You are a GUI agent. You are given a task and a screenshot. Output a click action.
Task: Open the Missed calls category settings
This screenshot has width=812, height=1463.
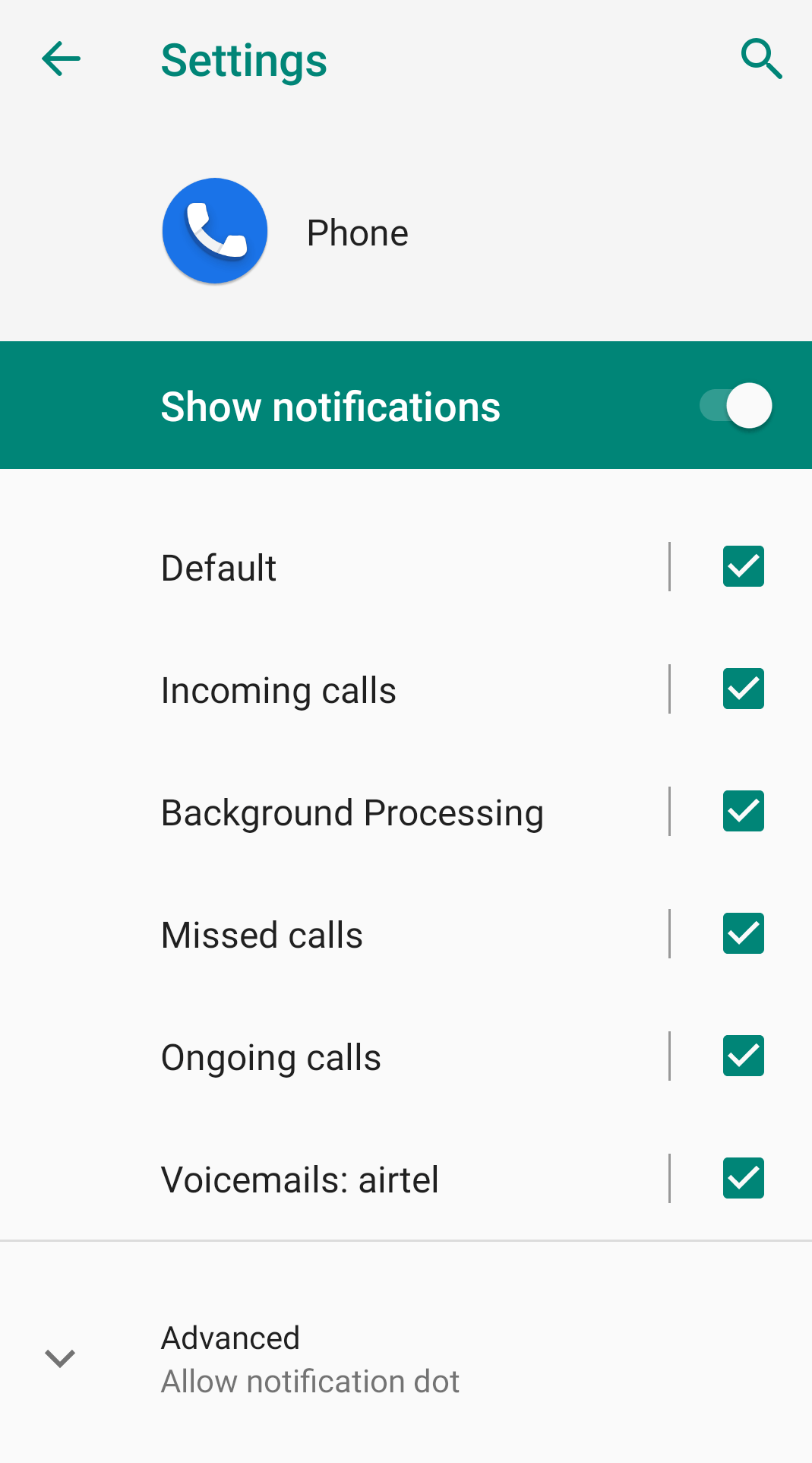[x=261, y=933]
